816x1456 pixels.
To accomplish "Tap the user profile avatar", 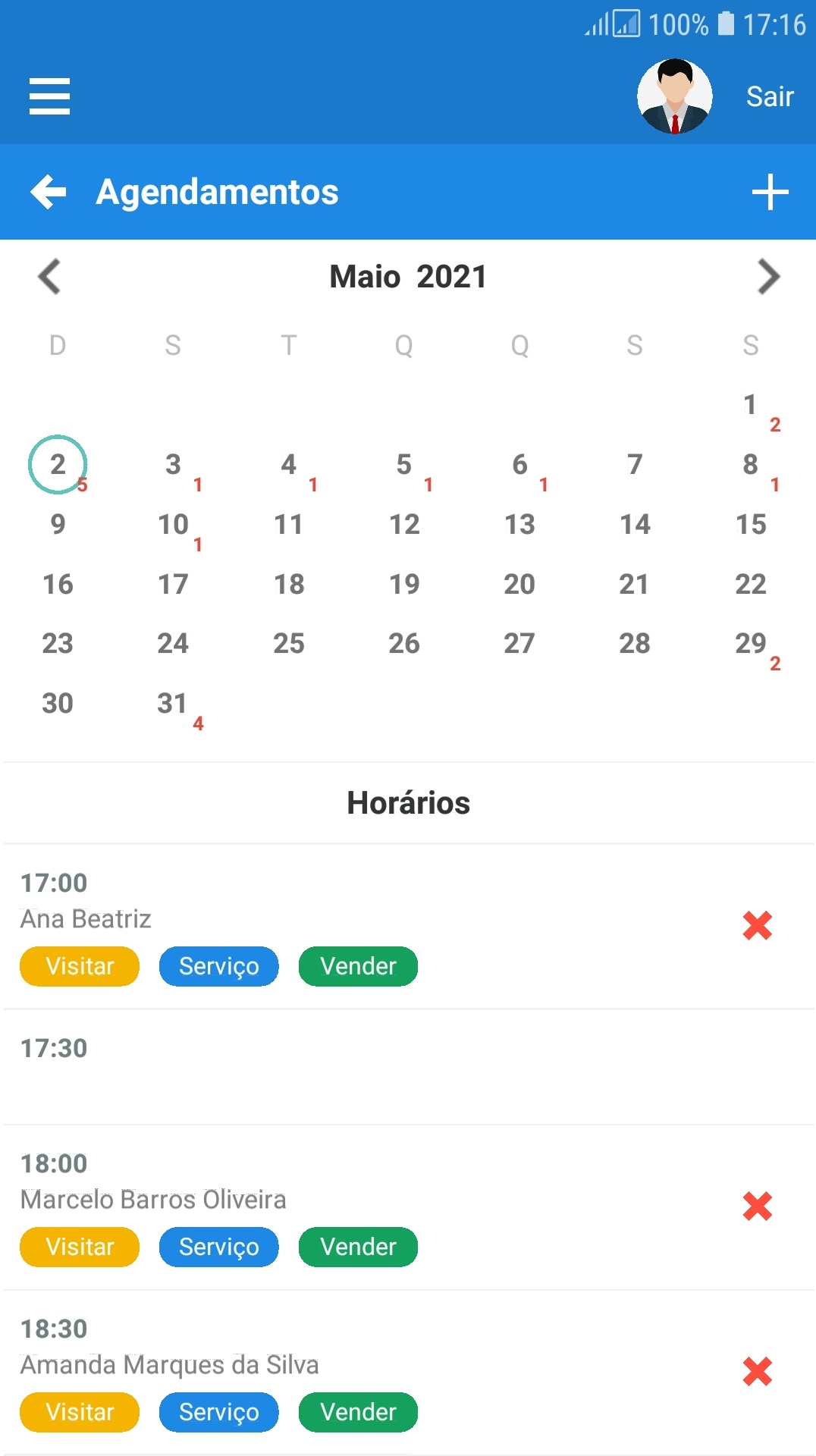I will (674, 96).
